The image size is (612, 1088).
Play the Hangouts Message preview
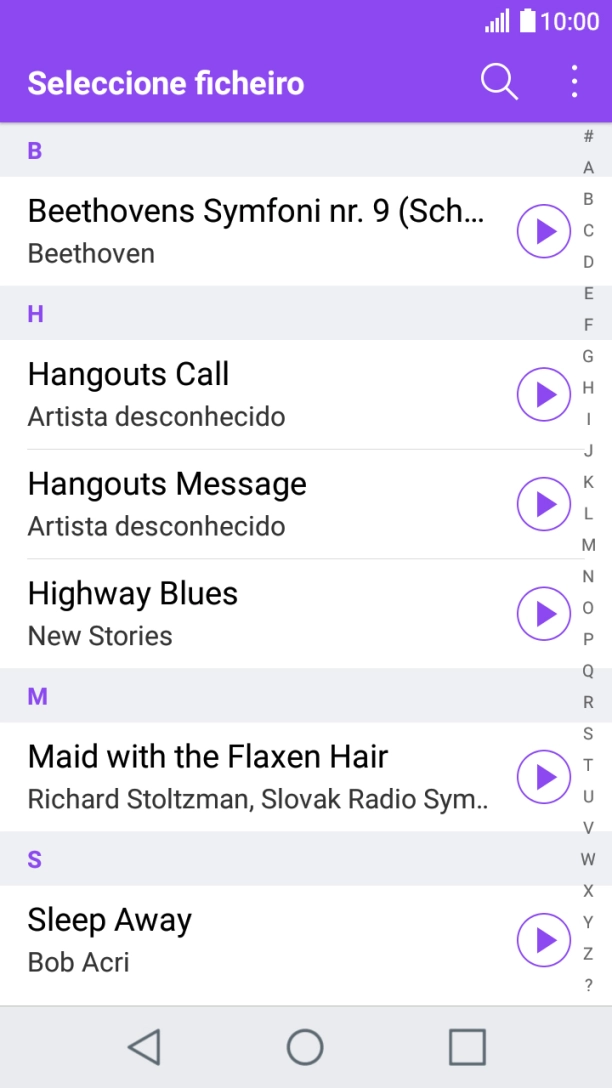point(544,504)
